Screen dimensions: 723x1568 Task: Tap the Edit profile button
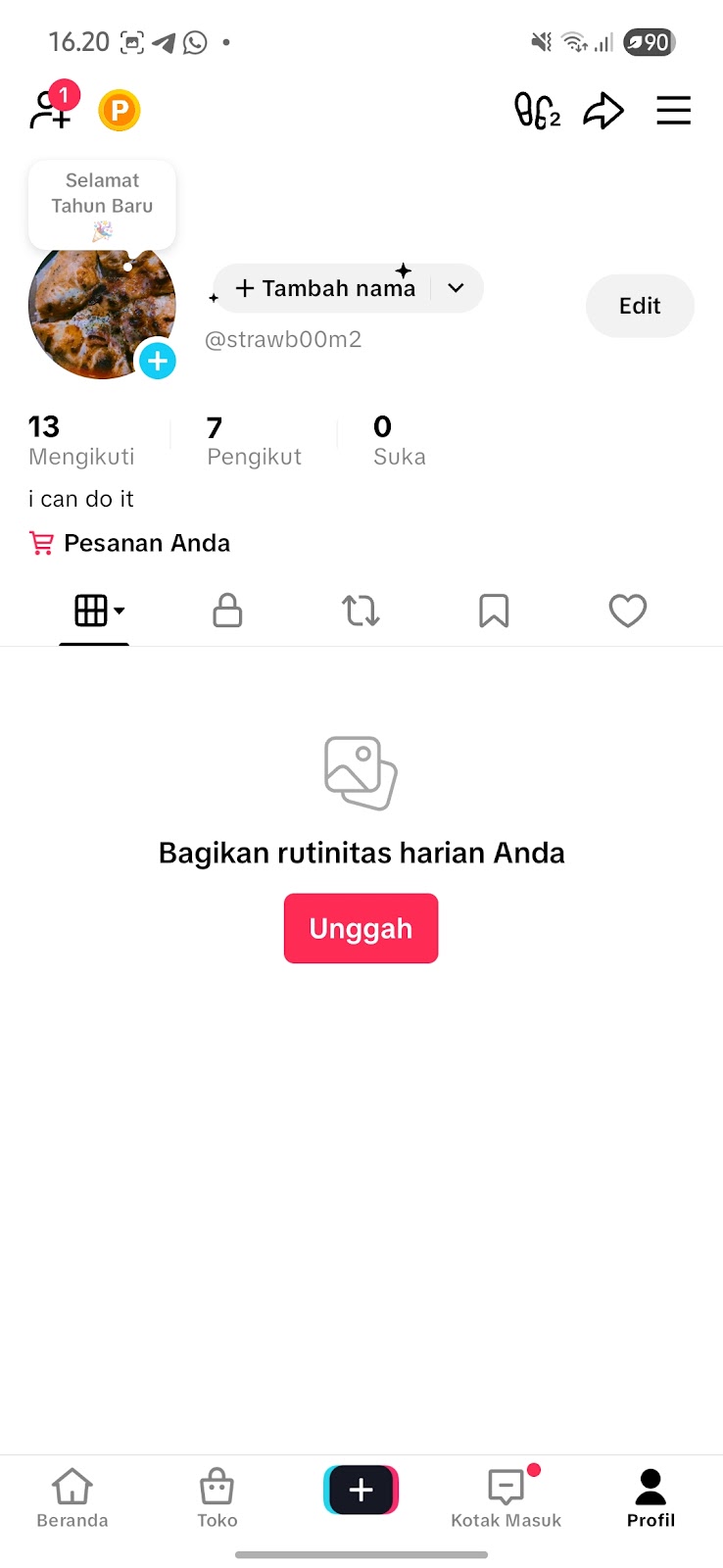[640, 306]
